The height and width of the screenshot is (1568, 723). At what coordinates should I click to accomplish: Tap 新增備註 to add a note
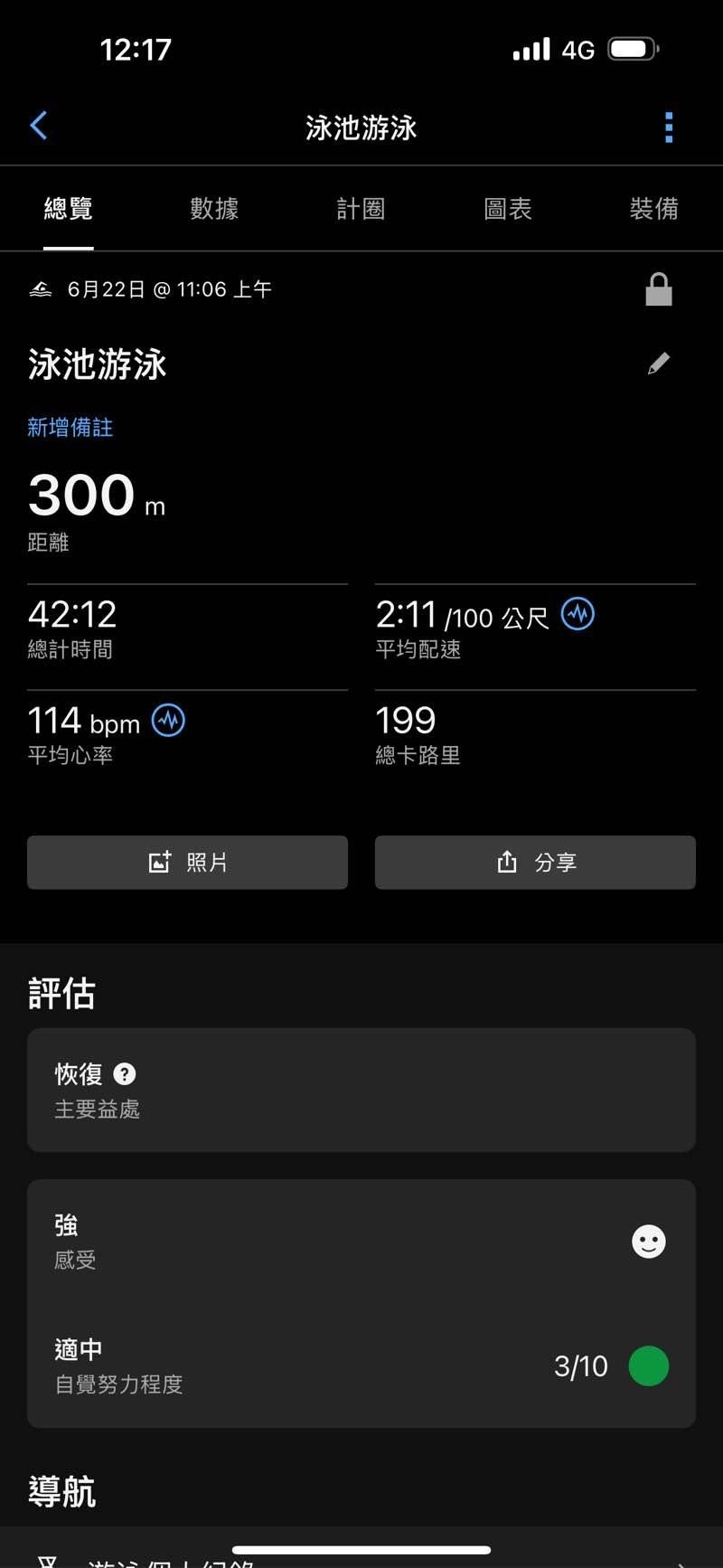pos(70,427)
